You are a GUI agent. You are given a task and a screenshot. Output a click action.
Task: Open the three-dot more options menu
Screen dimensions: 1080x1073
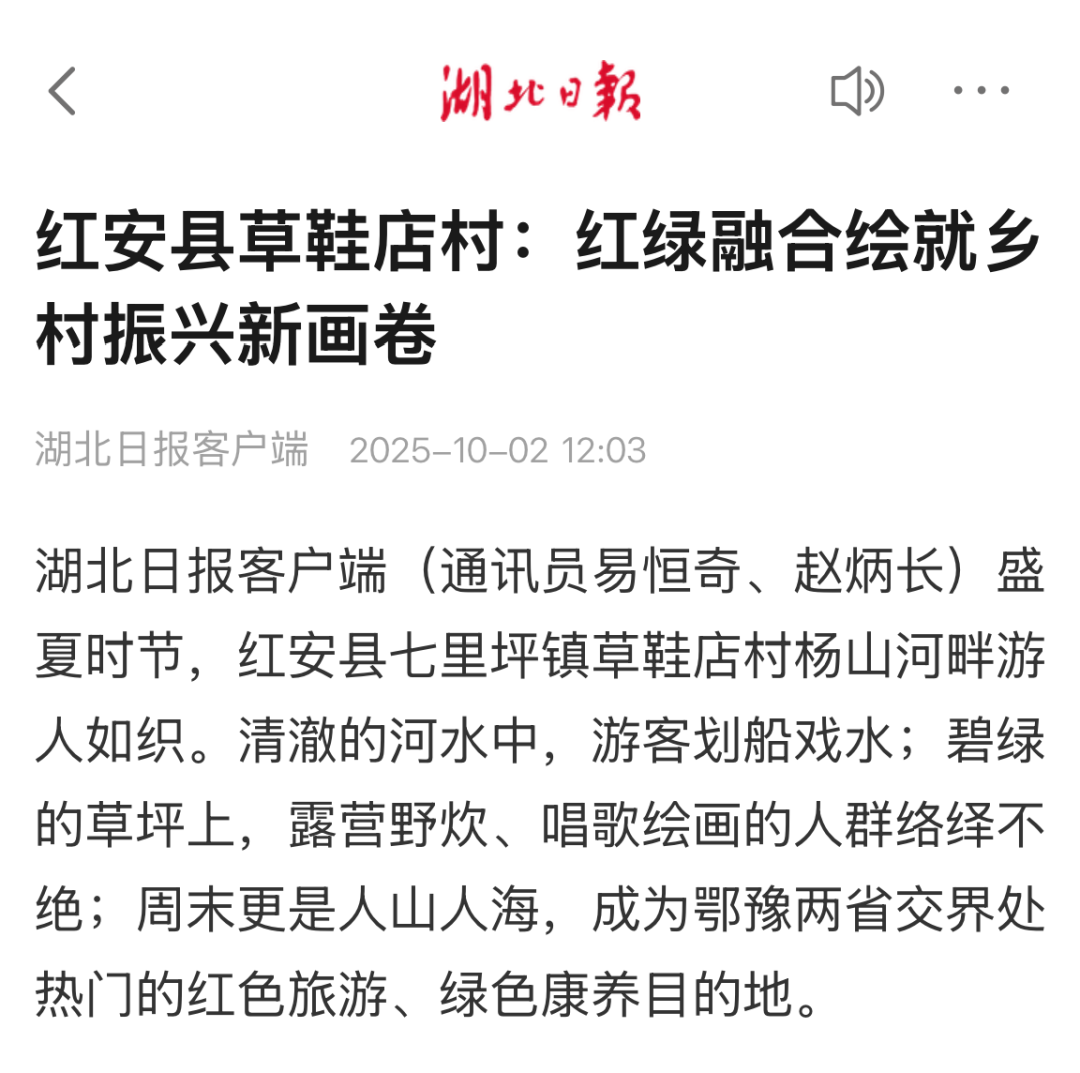(981, 92)
